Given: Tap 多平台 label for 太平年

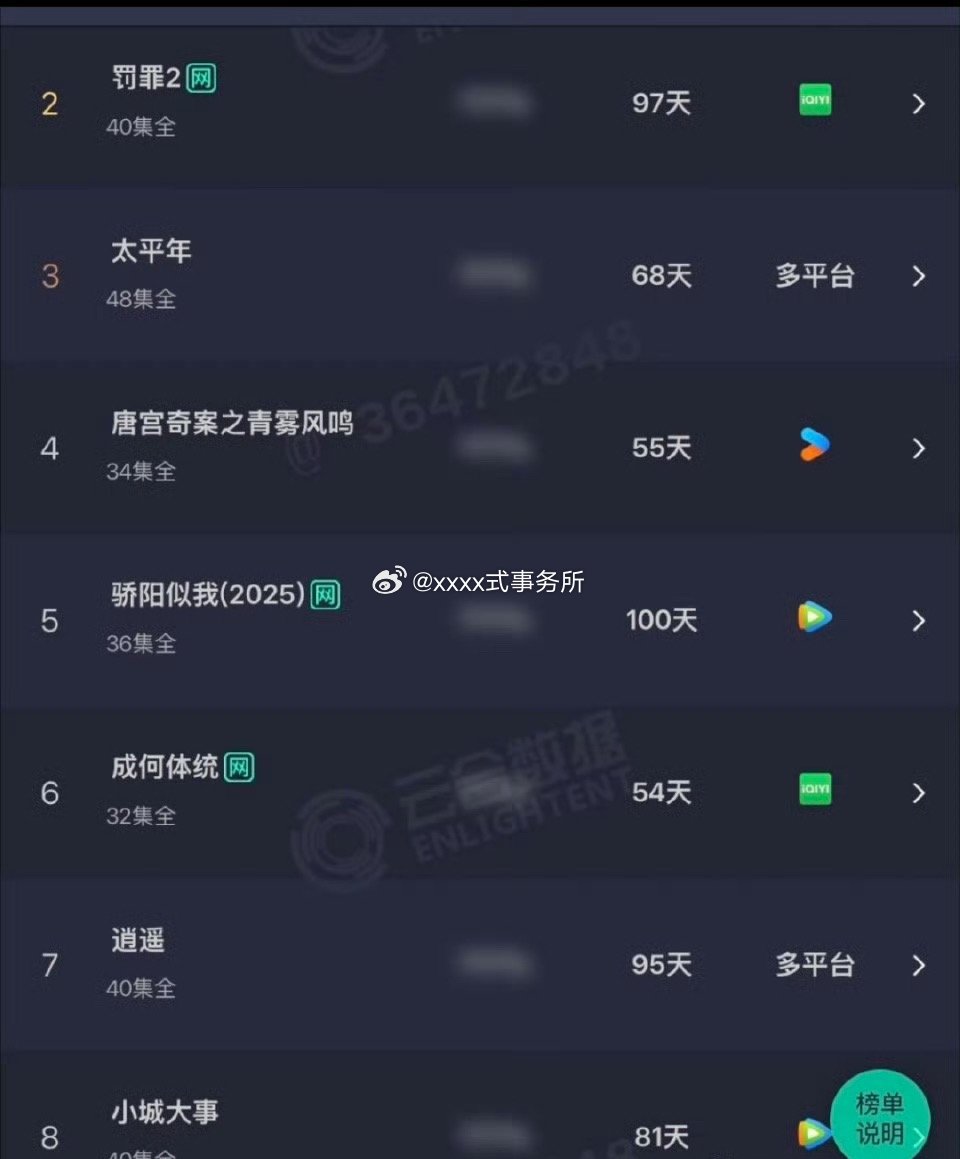Looking at the screenshot, I should pyautogui.click(x=815, y=277).
